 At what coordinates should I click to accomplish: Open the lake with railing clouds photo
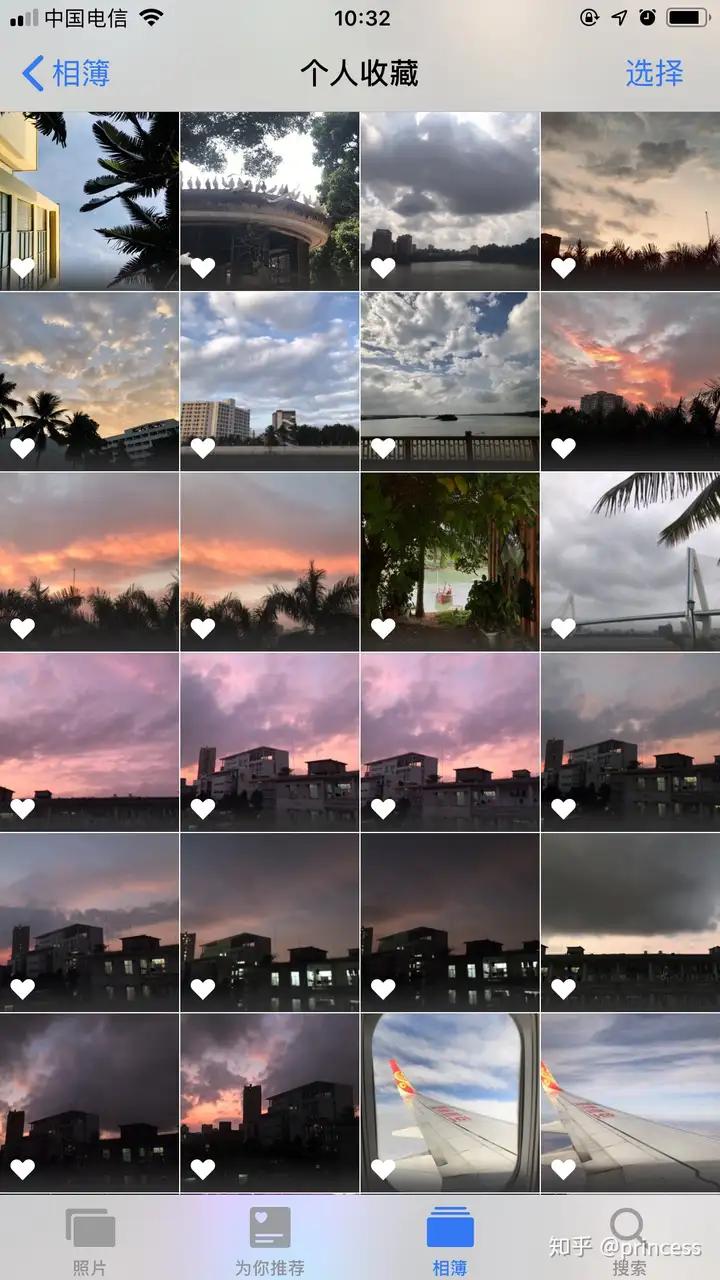pyautogui.click(x=449, y=381)
